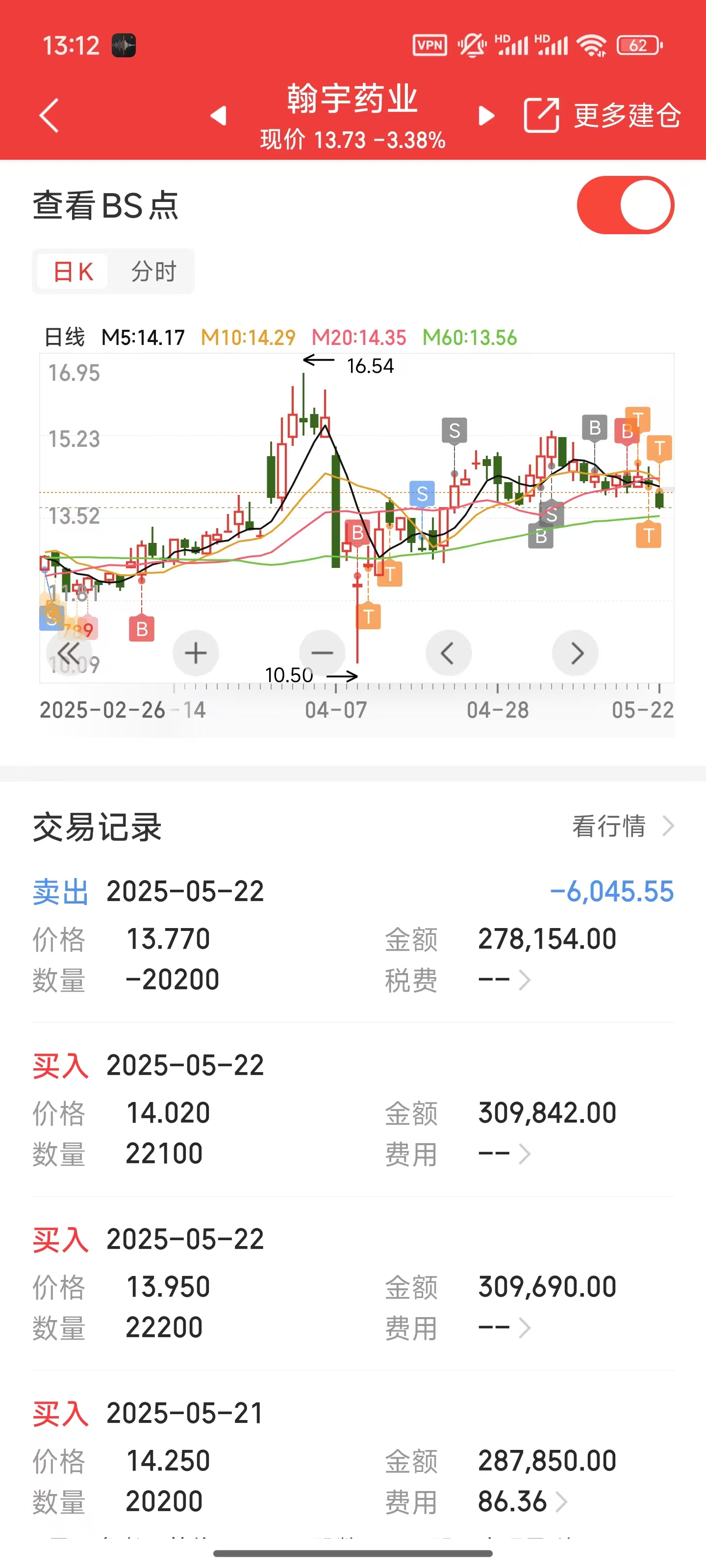Jump chart to earliest with double arrow

[x=69, y=653]
